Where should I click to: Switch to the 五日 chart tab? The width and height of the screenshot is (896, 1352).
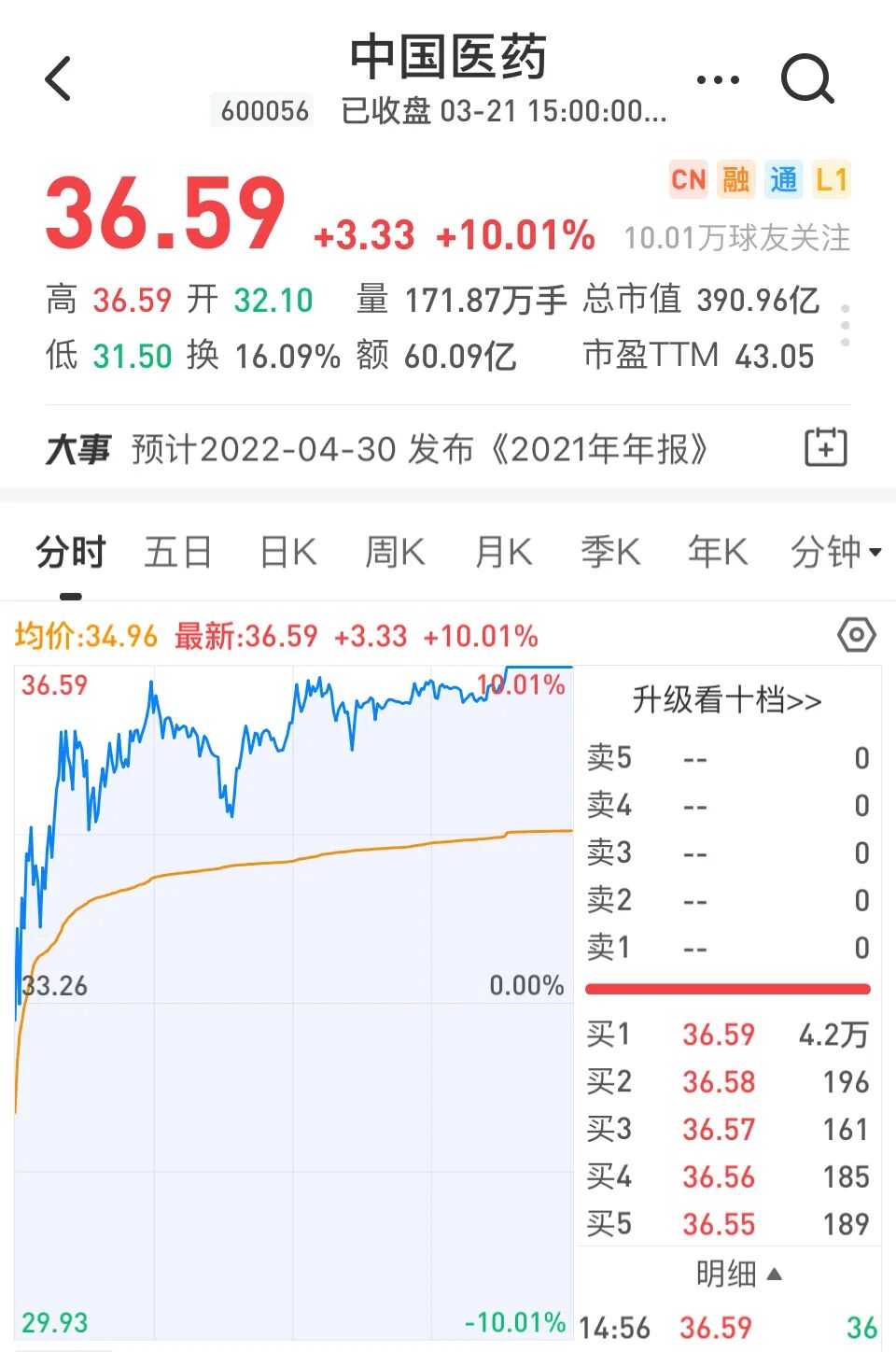pyautogui.click(x=177, y=552)
